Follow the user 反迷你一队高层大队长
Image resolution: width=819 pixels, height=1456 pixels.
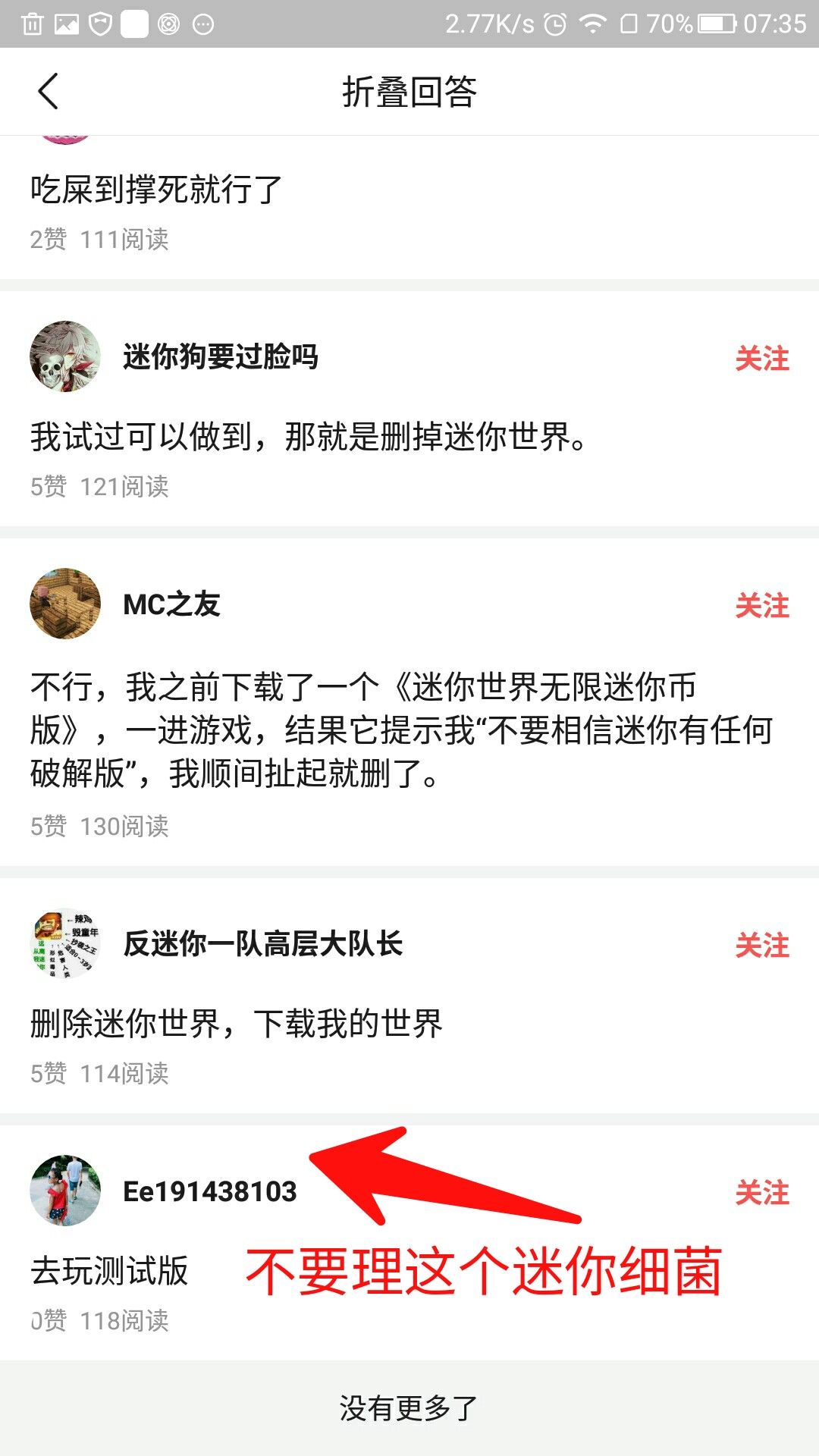click(761, 945)
